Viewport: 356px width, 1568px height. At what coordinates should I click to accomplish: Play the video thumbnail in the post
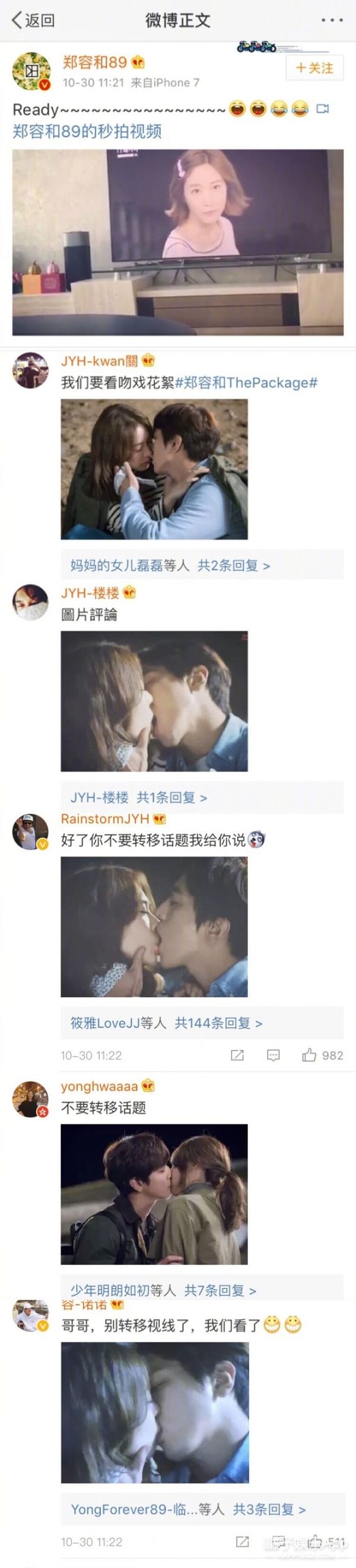pyautogui.click(x=177, y=242)
